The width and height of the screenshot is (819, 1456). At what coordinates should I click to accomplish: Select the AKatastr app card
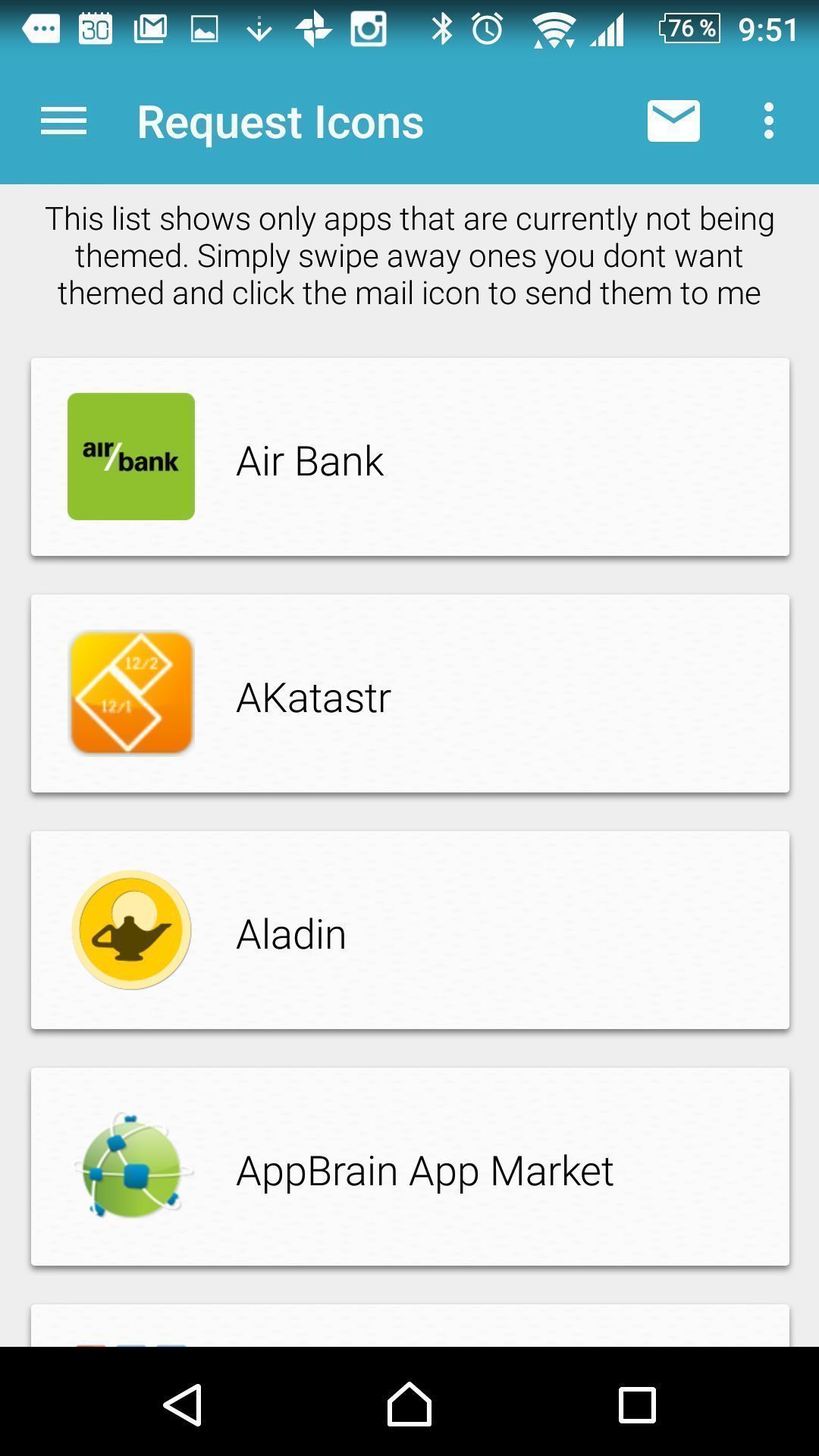coord(410,694)
